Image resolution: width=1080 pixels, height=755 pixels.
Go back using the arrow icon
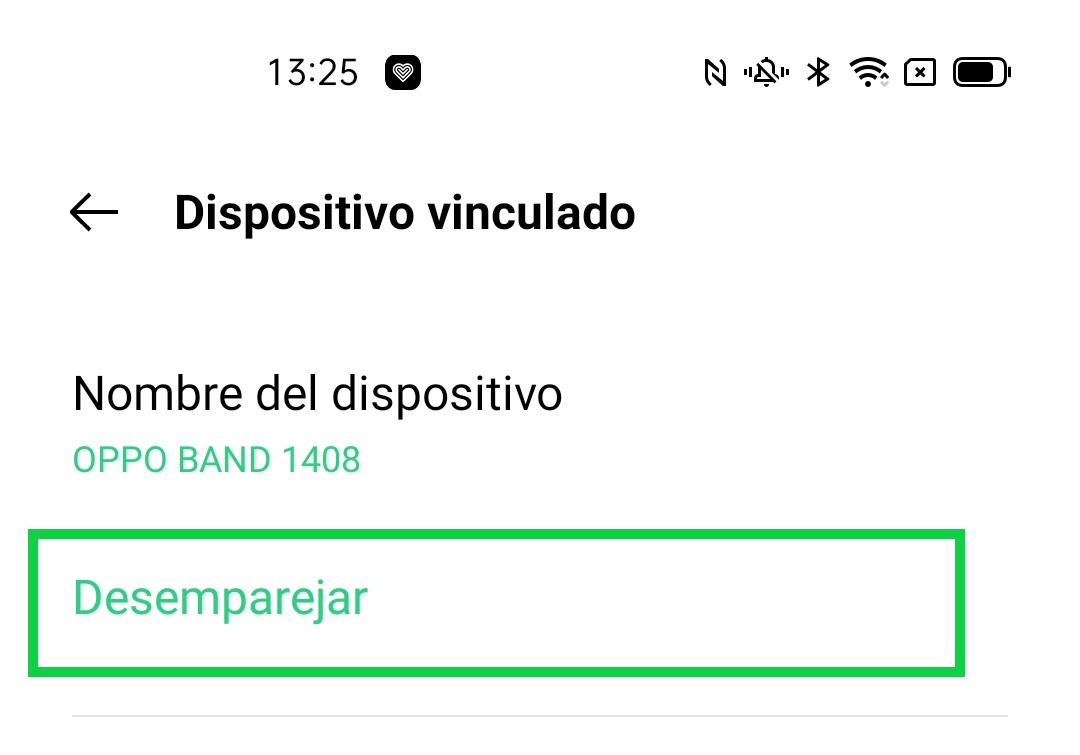[x=94, y=213]
